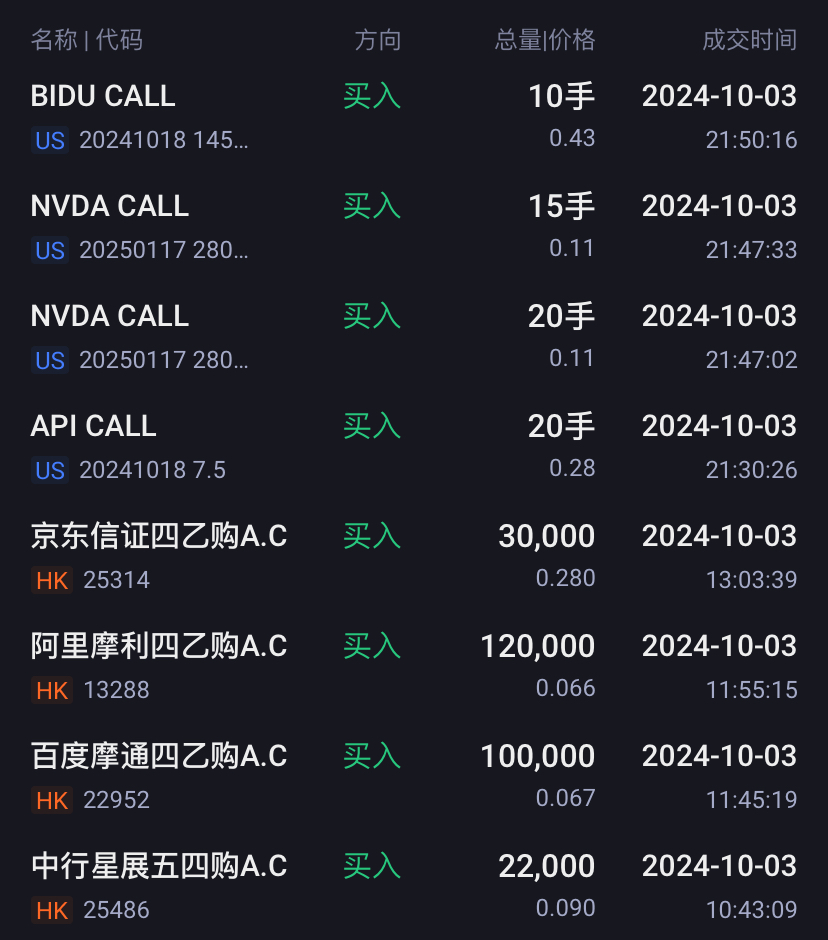Open the BIDU CALL order record
Viewport: 828px width, 940px height.
[x=104, y=97]
